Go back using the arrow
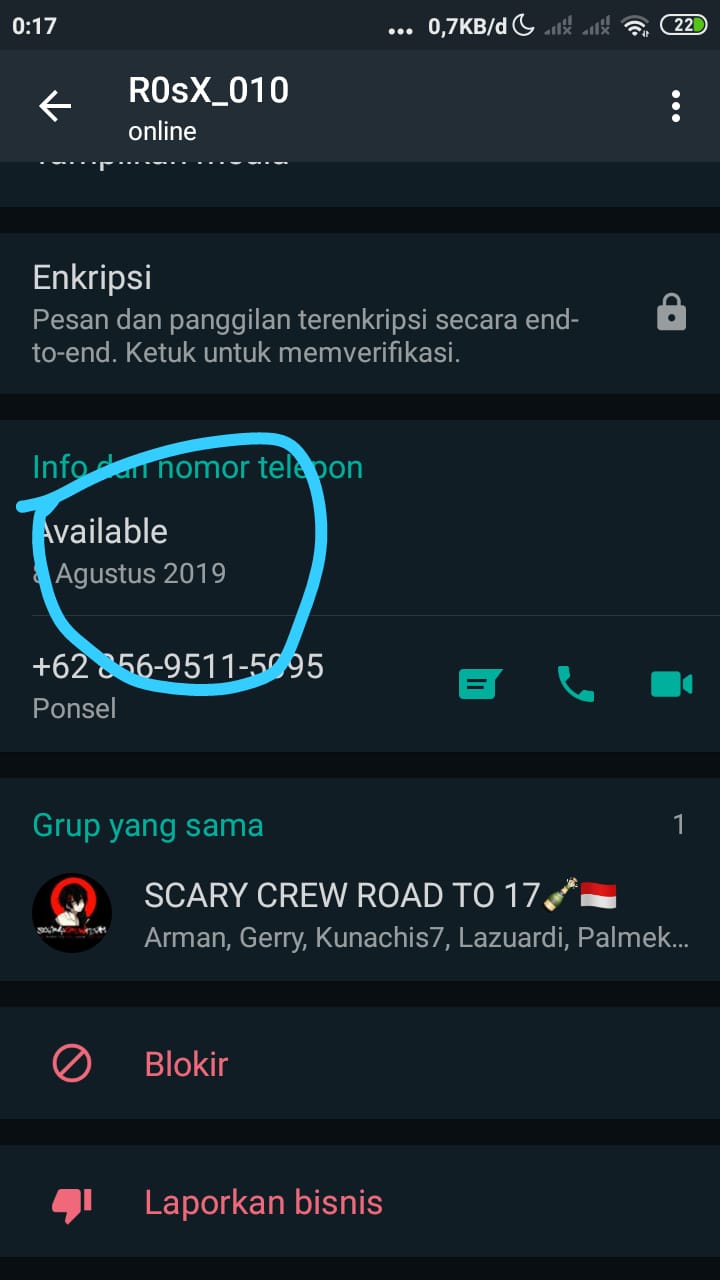Image resolution: width=720 pixels, height=1280 pixels. (55, 106)
